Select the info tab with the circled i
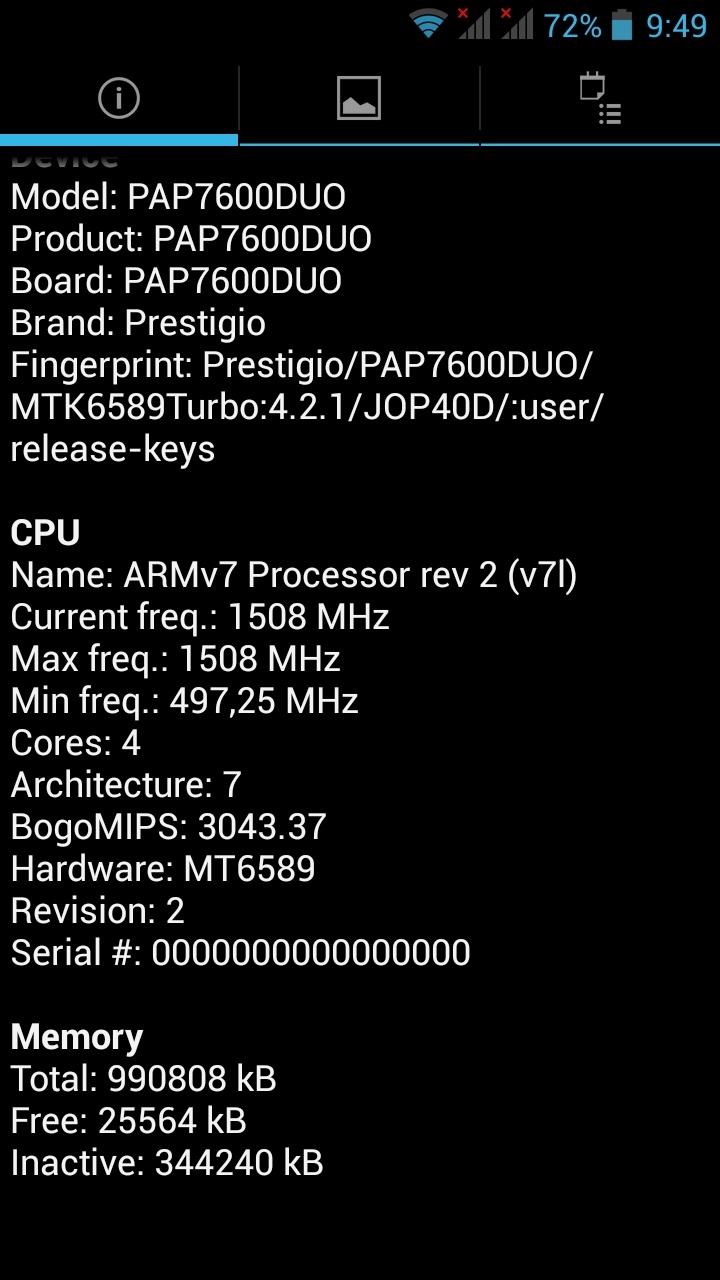The height and width of the screenshot is (1280, 720). click(119, 99)
